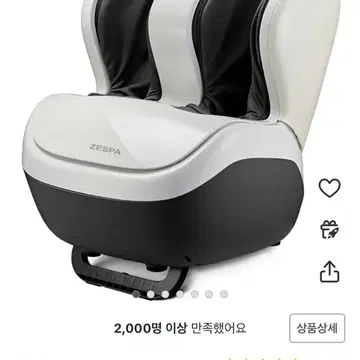Image resolution: width=360 pixels, height=360 pixels.
Task: Share this ZESPA product
Action: [329, 271]
